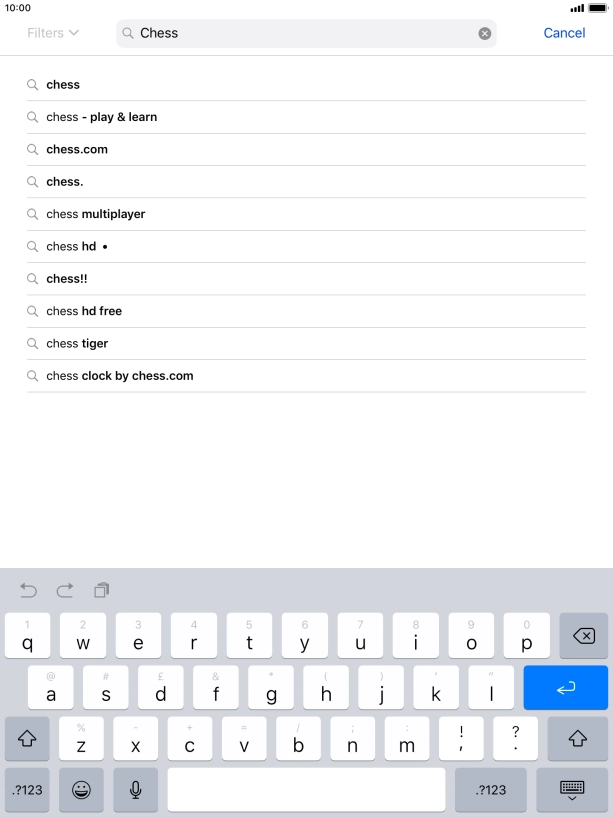Viewport: 613px width, 818px height.
Task: Tap the keyboard backspace key
Action: click(583, 637)
